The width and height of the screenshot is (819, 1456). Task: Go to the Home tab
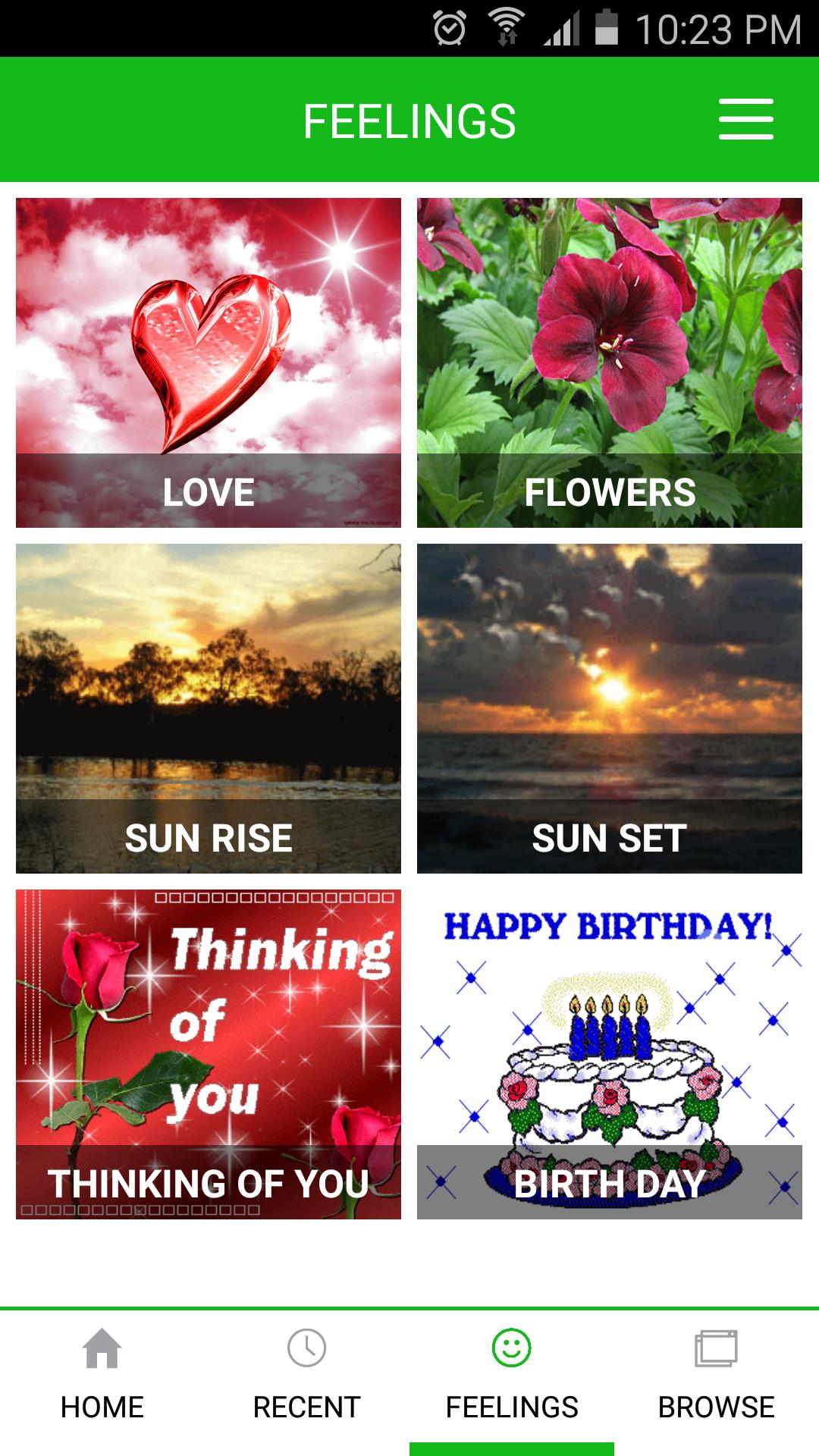pos(102,1374)
